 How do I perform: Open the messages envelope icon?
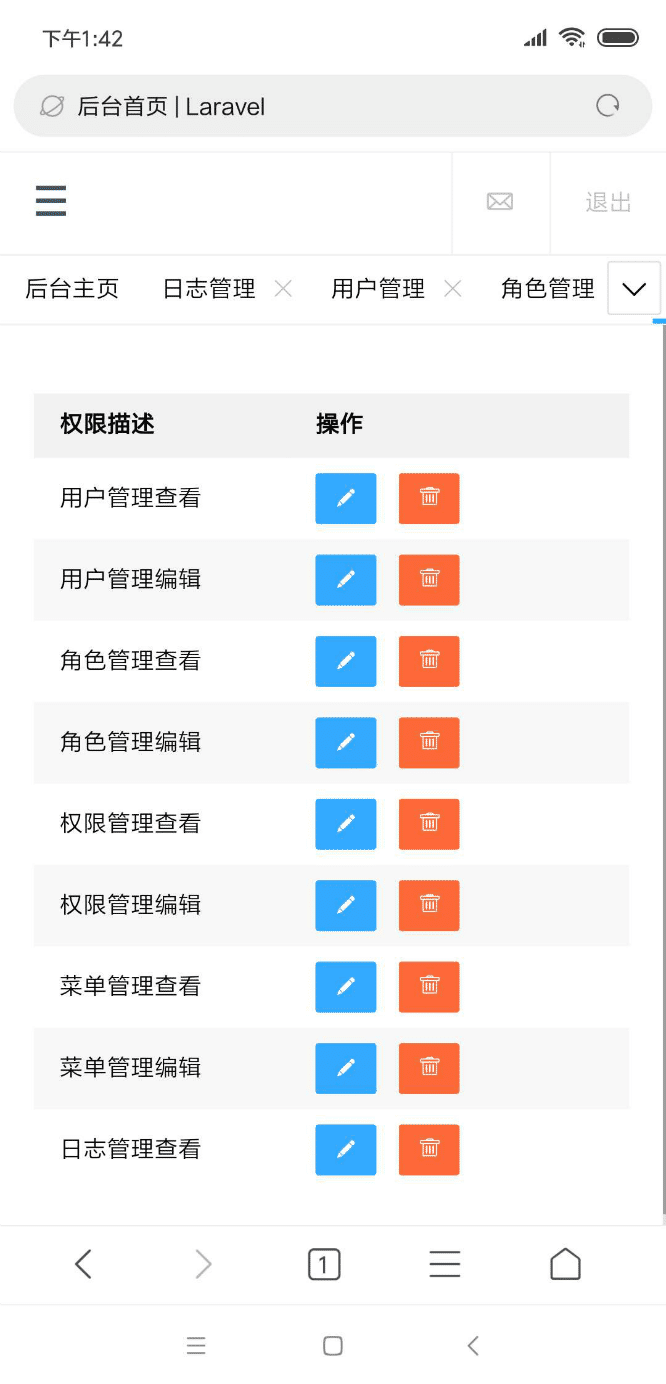tap(500, 202)
